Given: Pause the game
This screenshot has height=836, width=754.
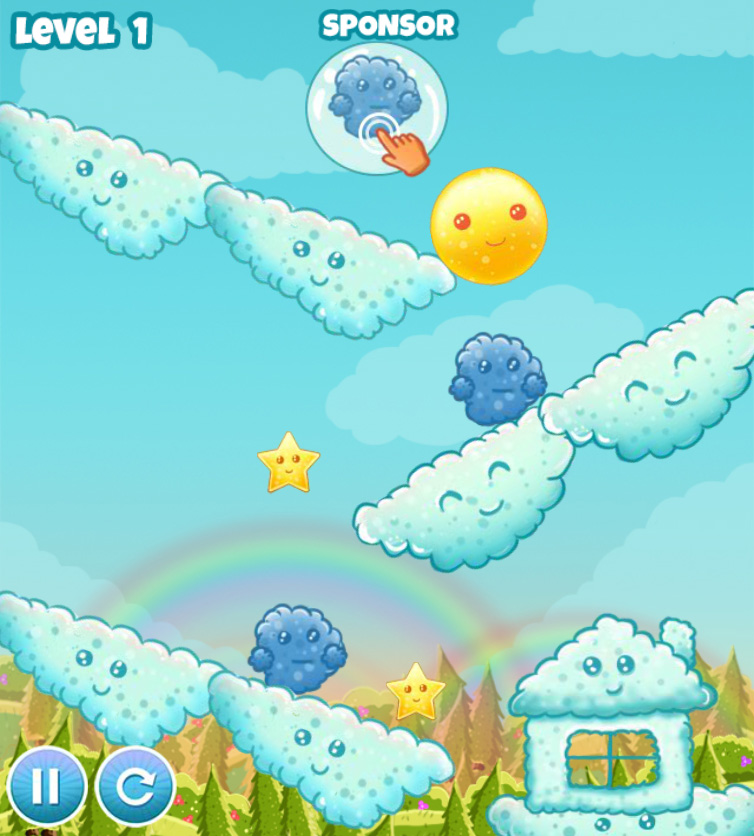Looking at the screenshot, I should (43, 786).
